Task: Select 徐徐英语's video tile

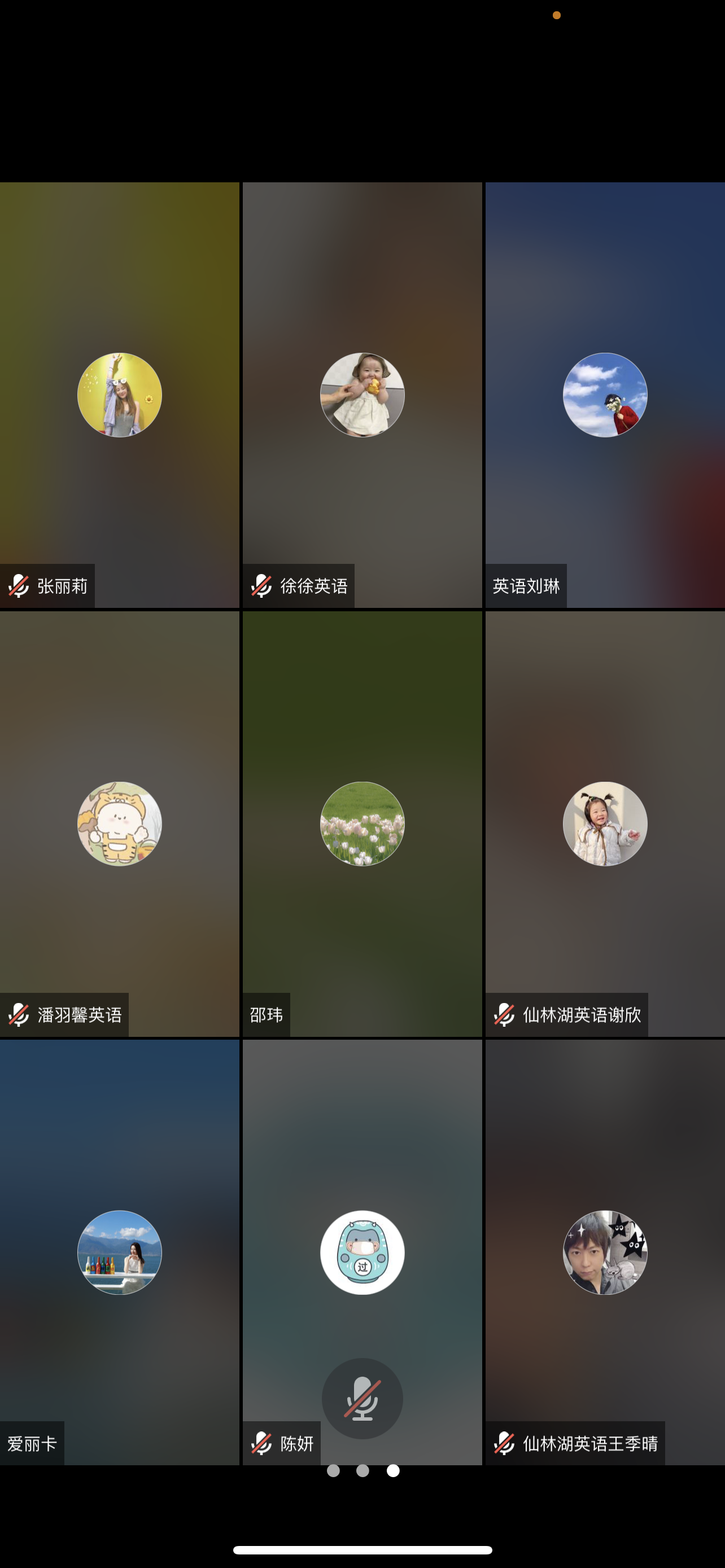Action: (362, 395)
